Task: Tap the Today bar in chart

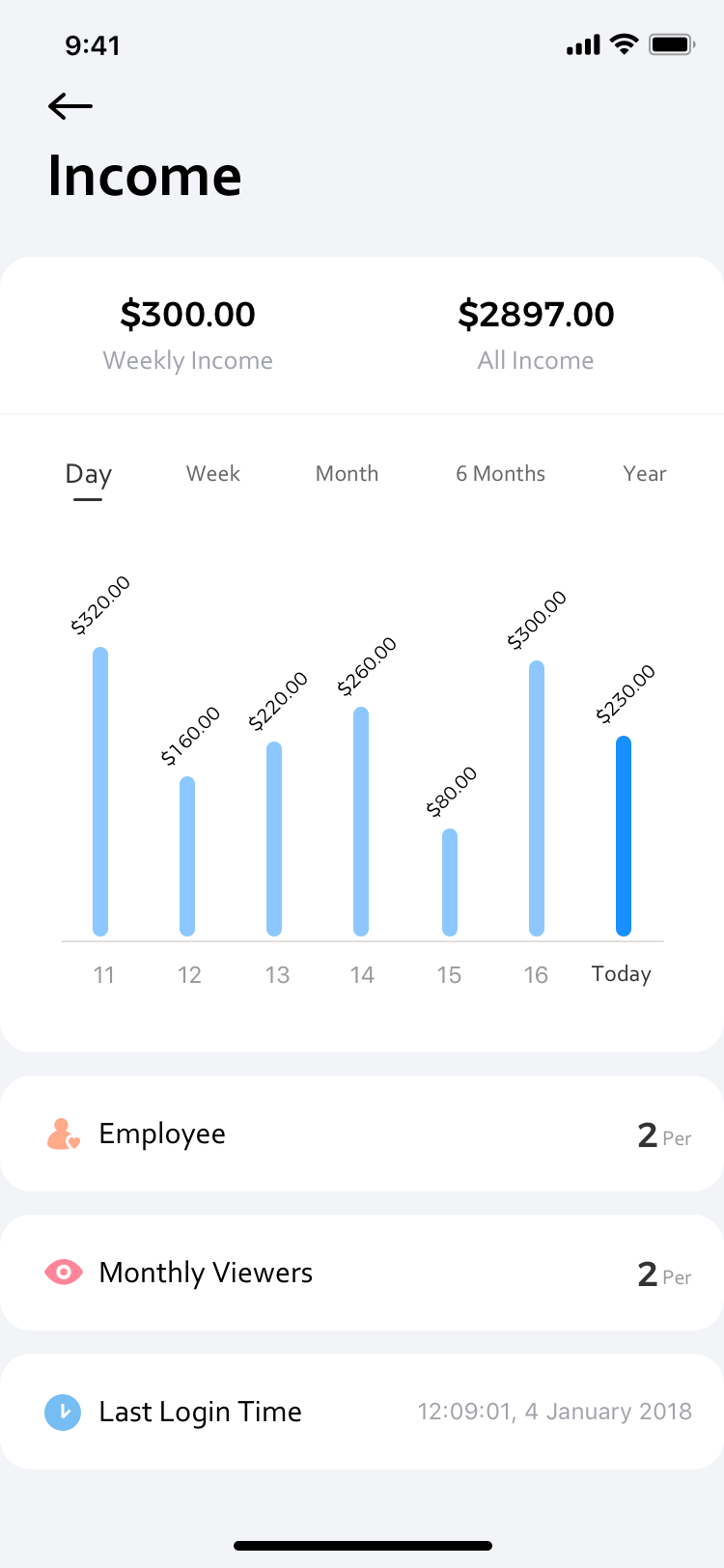Action: pos(624,836)
